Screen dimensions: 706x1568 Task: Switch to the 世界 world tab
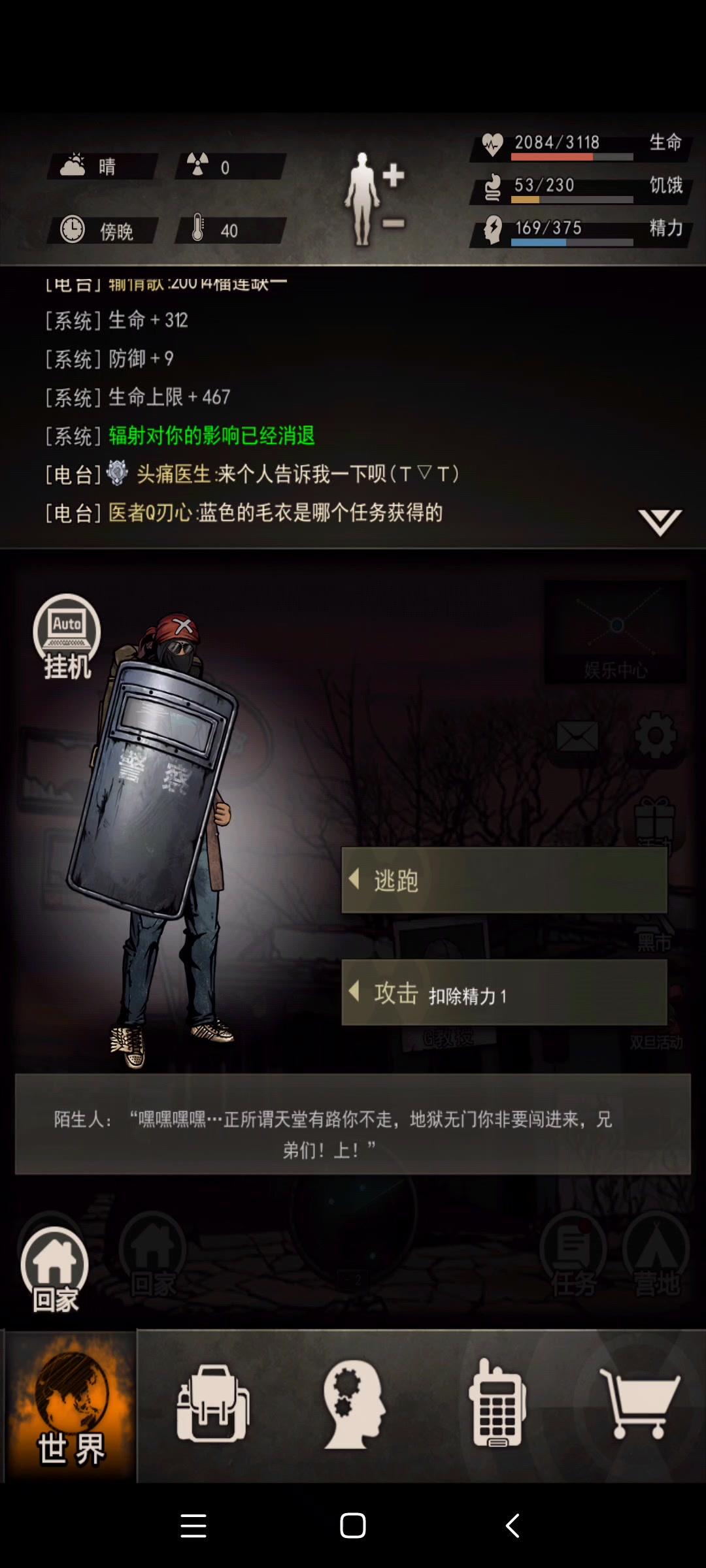point(71,1406)
